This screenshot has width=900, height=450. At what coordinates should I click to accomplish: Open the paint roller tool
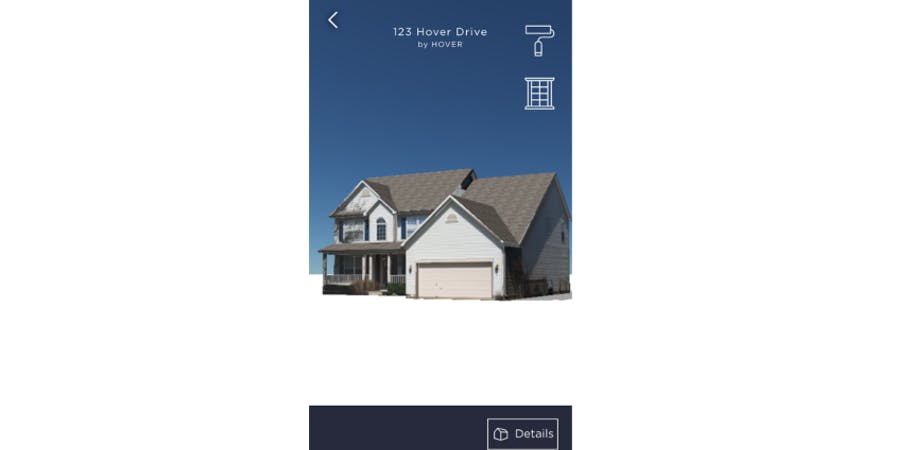(539, 40)
